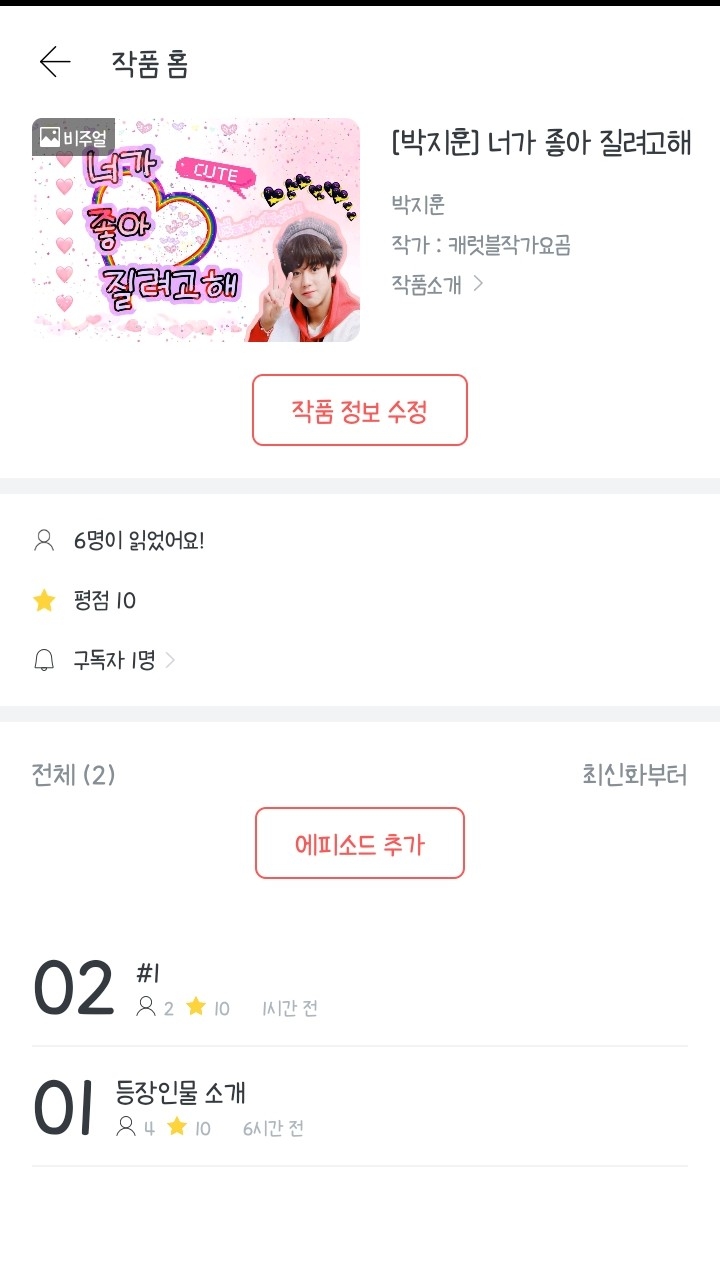View the work's cover image
The height and width of the screenshot is (1280, 720).
[196, 230]
